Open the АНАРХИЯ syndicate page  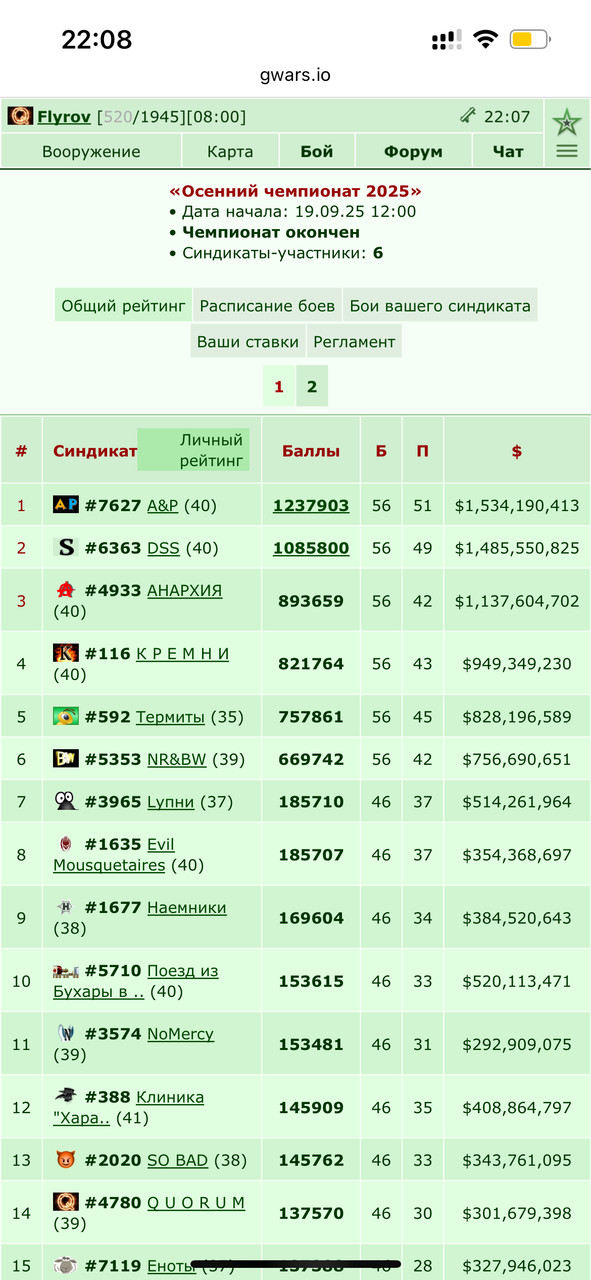(x=184, y=591)
